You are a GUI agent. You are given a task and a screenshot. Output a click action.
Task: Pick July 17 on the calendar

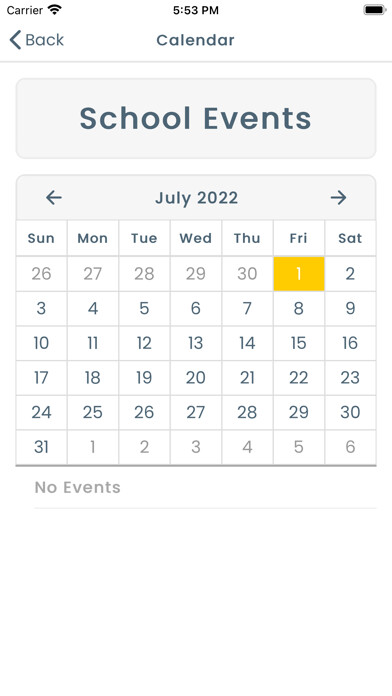tap(41, 378)
